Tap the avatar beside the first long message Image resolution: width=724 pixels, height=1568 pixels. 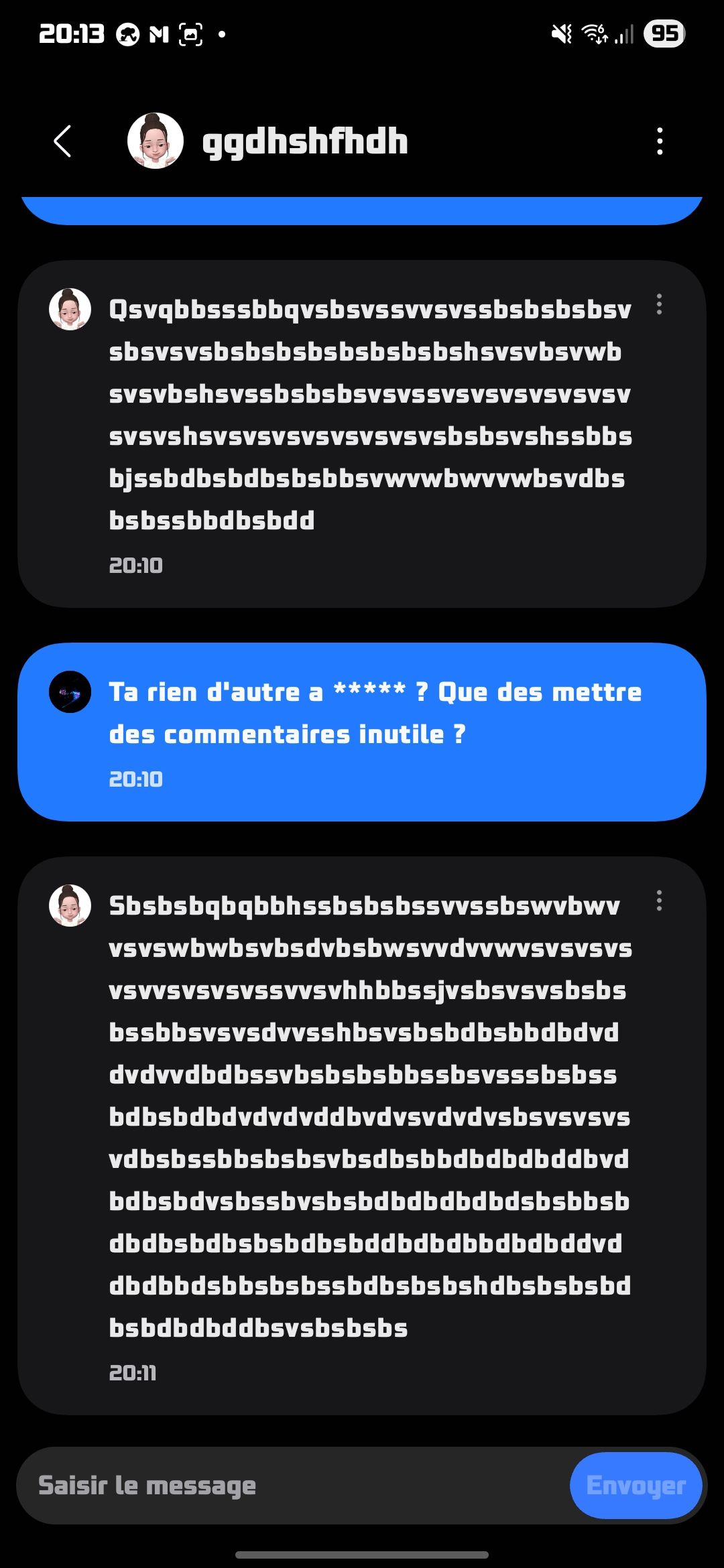tap(70, 309)
